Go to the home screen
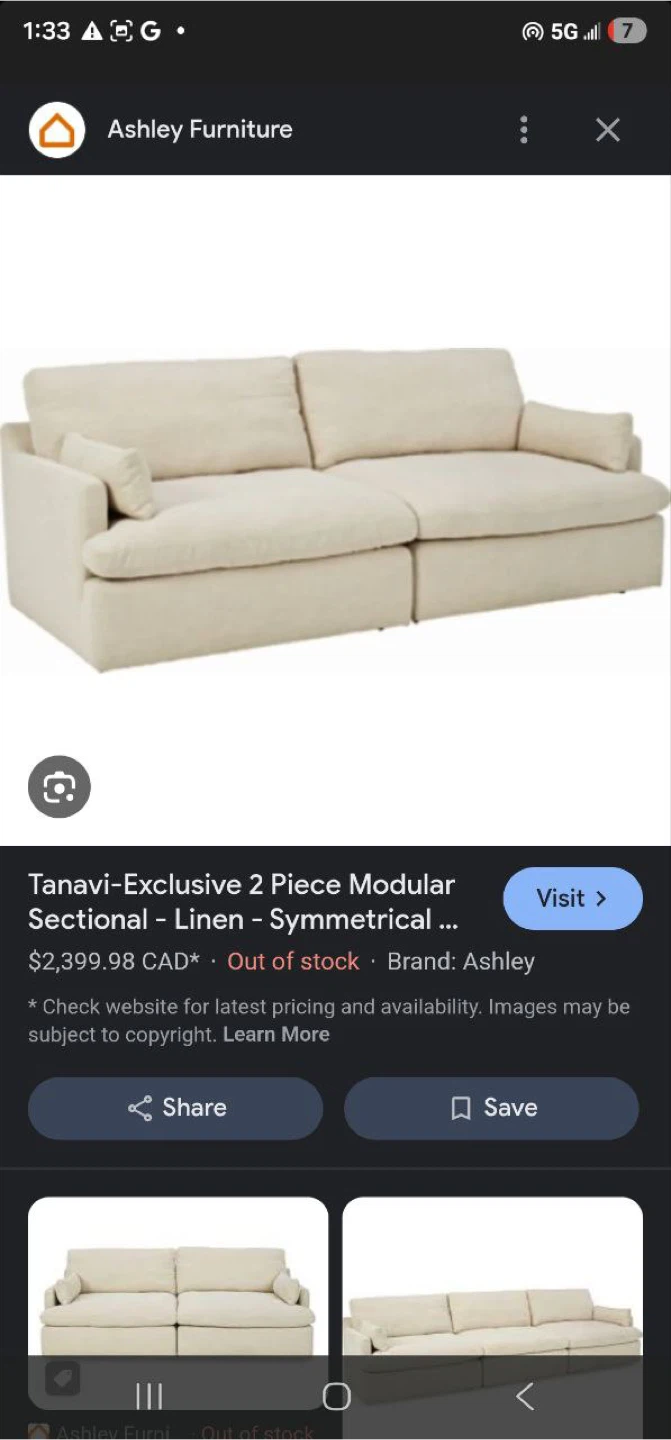The height and width of the screenshot is (1440, 671). pyautogui.click(x=336, y=1396)
